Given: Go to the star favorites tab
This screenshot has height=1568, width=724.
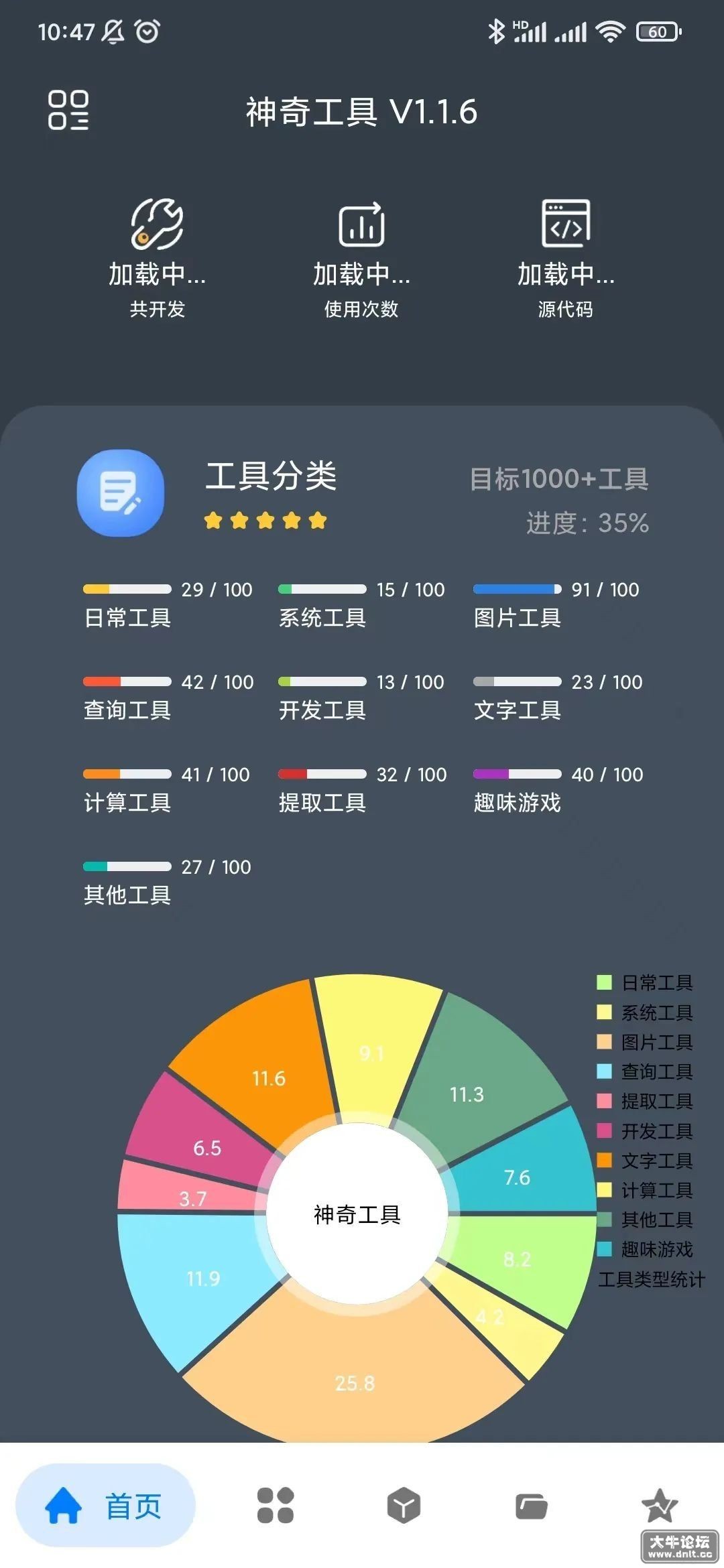Looking at the screenshot, I should point(660,1506).
